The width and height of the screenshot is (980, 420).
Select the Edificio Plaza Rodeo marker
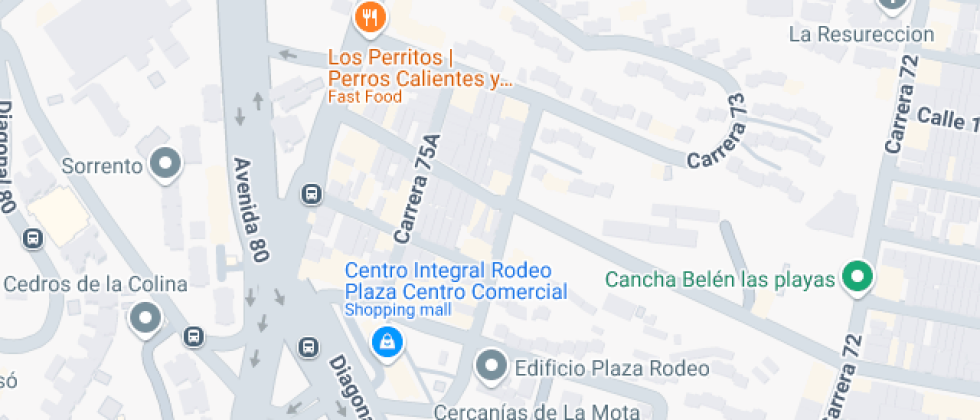pyautogui.click(x=491, y=367)
